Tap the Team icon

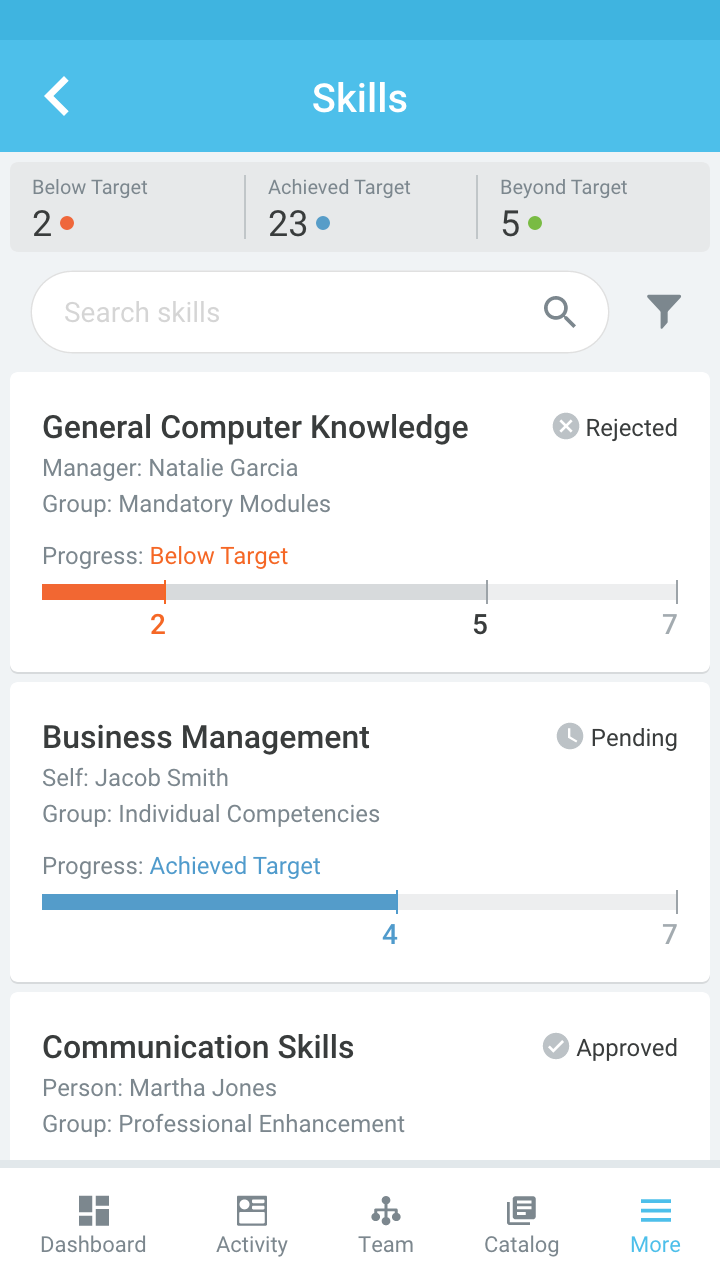point(386,1210)
